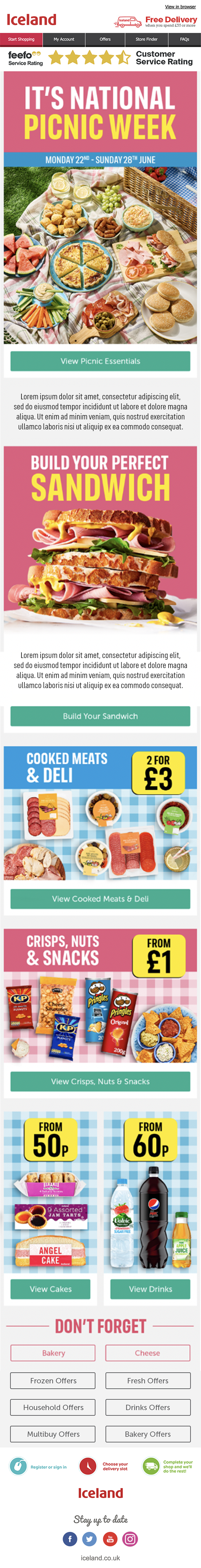Screen dimensions: 201x1568
Task: Open the first Bakery category button
Action: (53, 1352)
